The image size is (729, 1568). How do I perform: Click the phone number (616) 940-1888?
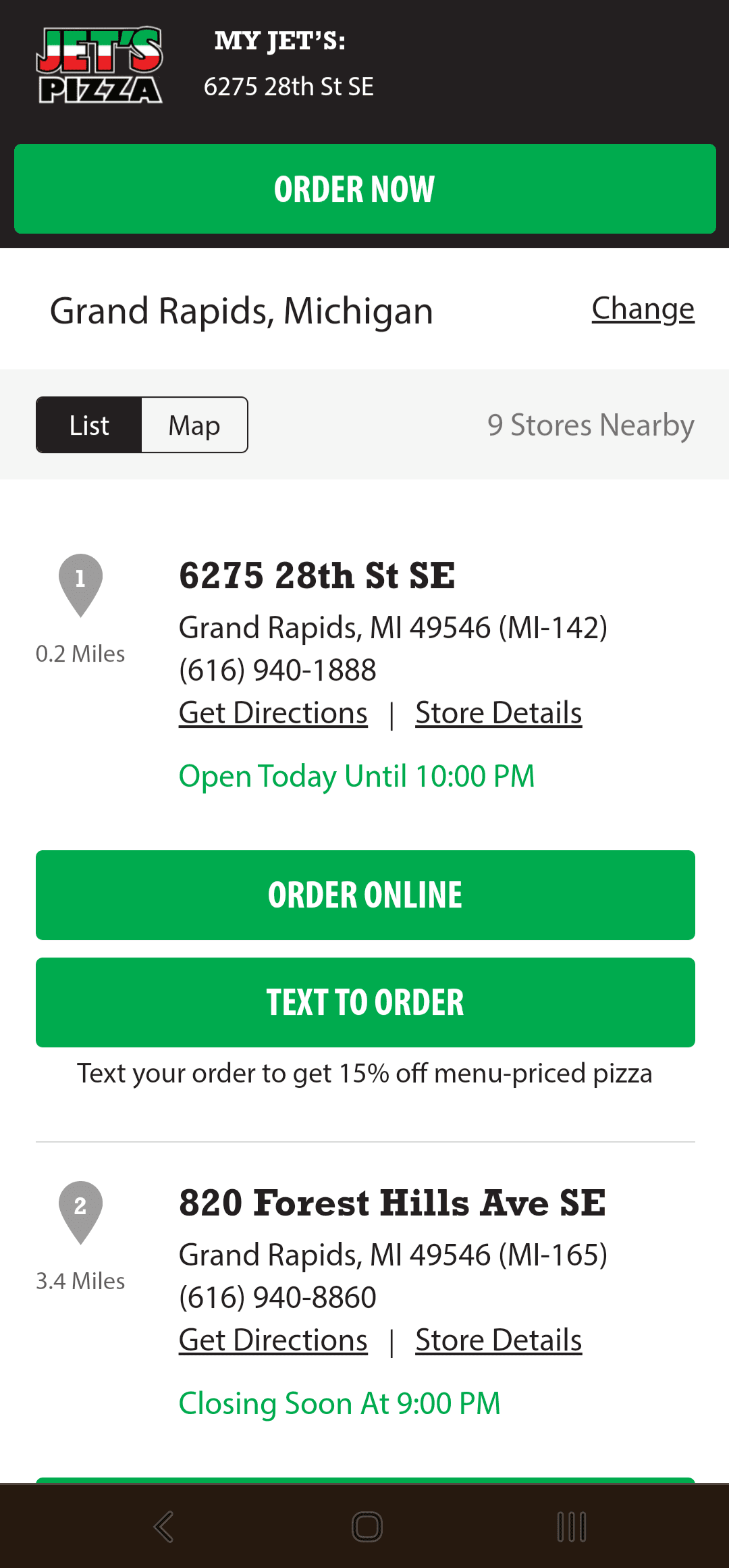[x=277, y=670]
